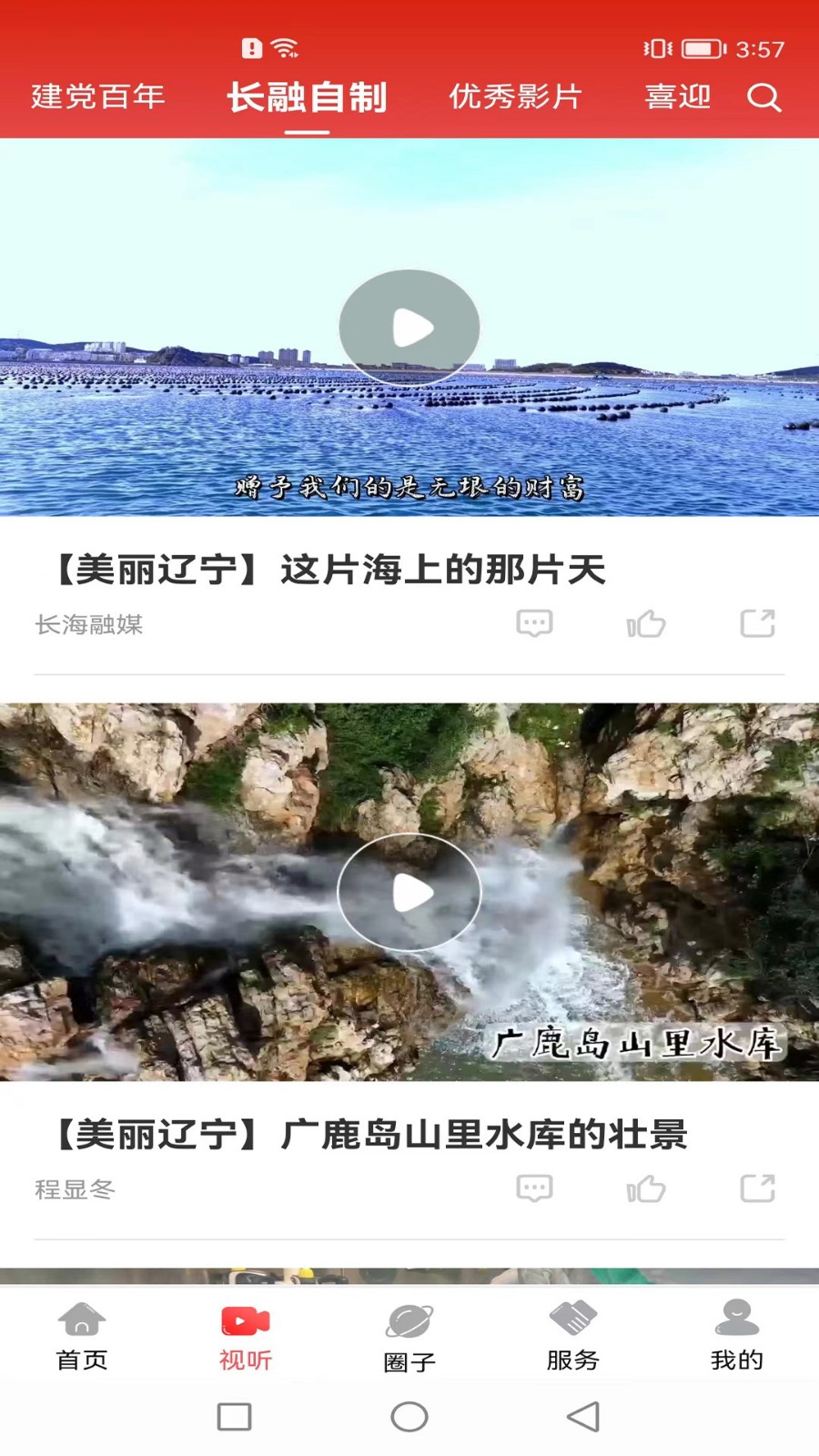Open the 圈子 circle icon in bottom navigation
This screenshot has width=819, height=1456.
[409, 1321]
